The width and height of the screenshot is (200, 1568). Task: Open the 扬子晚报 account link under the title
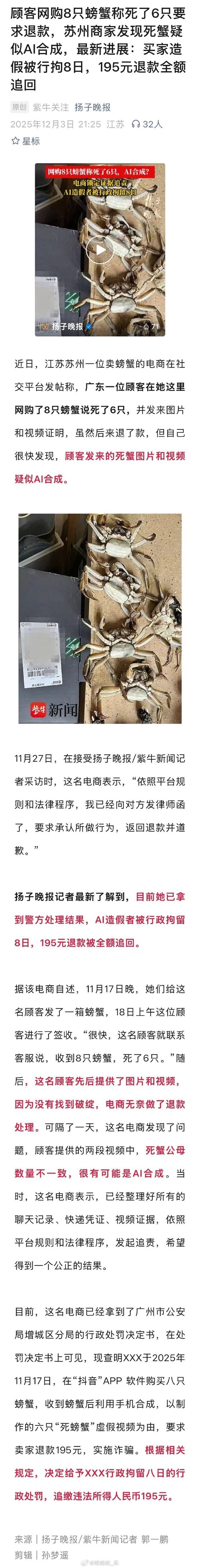92,107
